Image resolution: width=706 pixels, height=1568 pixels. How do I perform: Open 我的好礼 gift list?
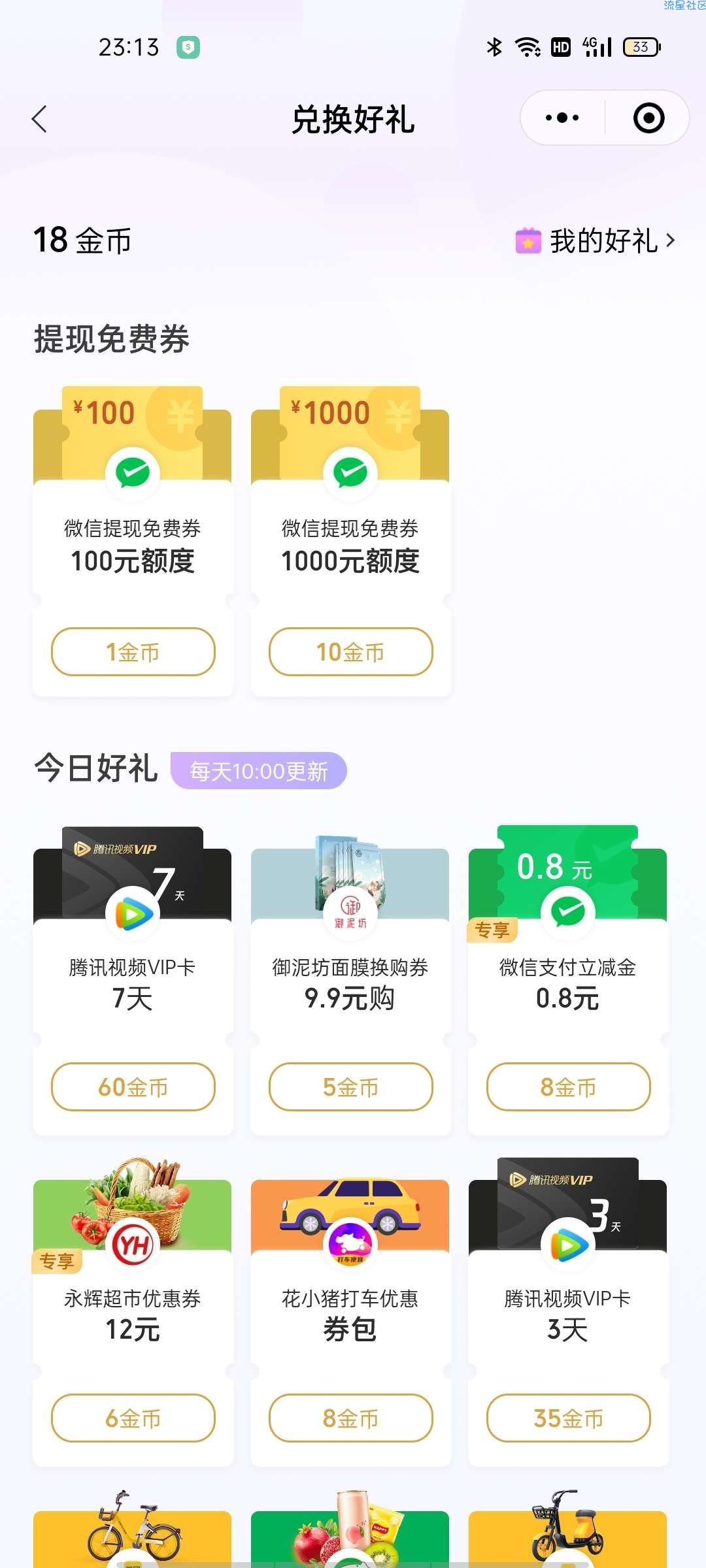(x=596, y=241)
